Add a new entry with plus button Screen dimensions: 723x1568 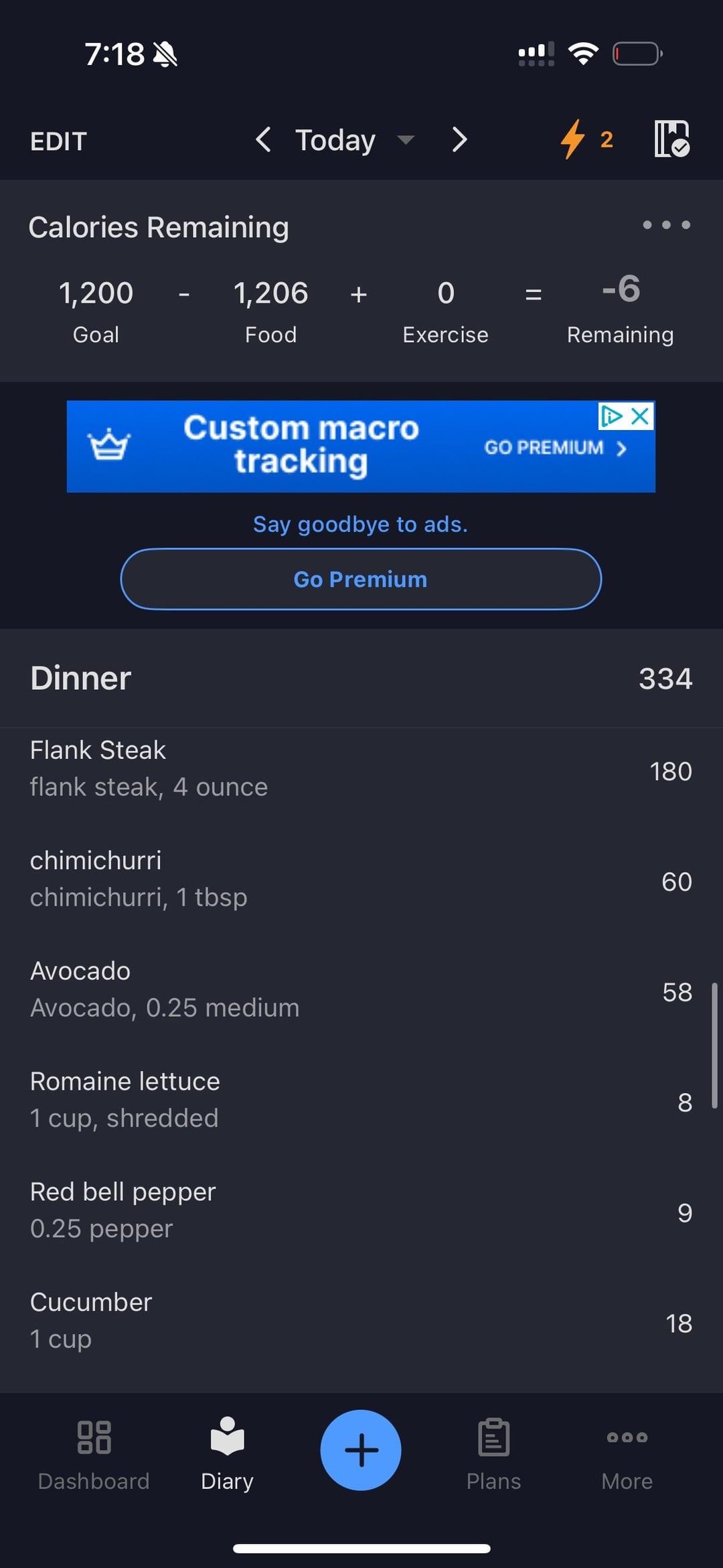coord(361,1450)
